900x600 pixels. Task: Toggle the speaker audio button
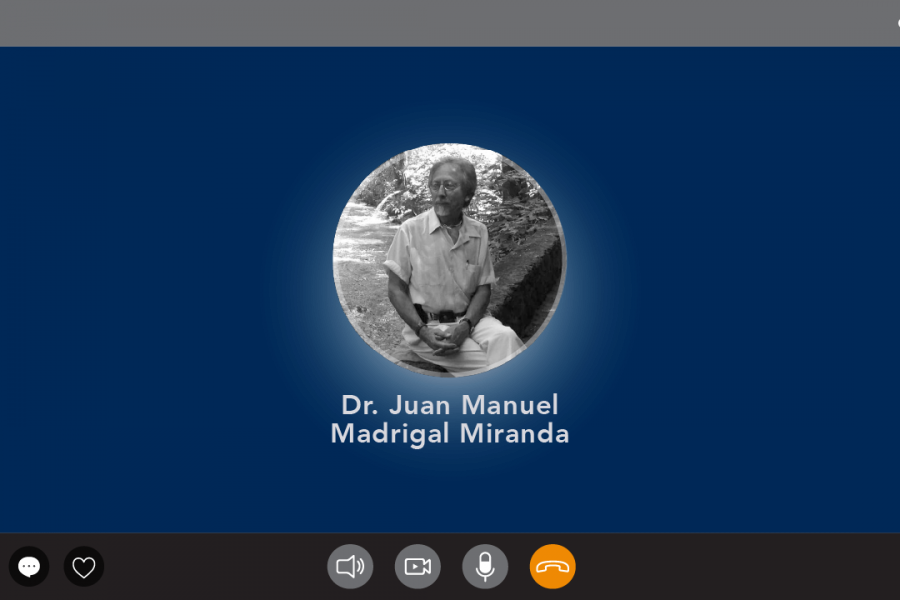tap(350, 567)
